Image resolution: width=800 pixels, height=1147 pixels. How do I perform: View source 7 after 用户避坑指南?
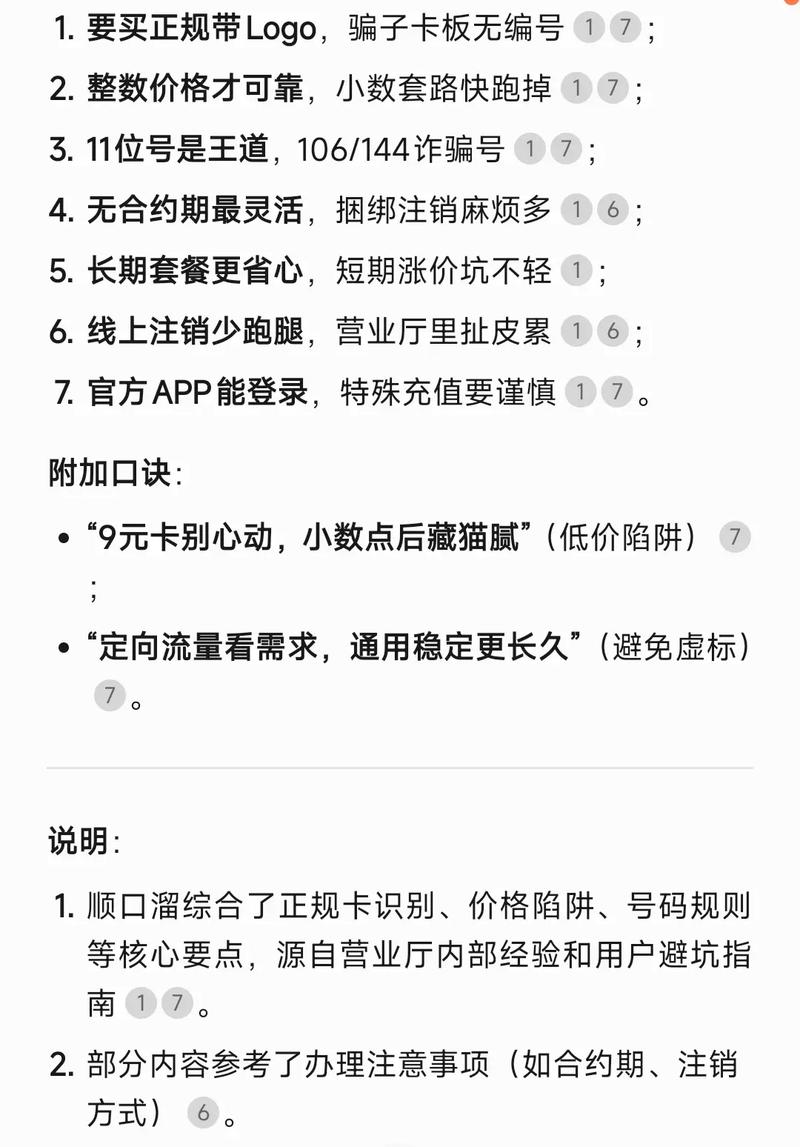177,1002
